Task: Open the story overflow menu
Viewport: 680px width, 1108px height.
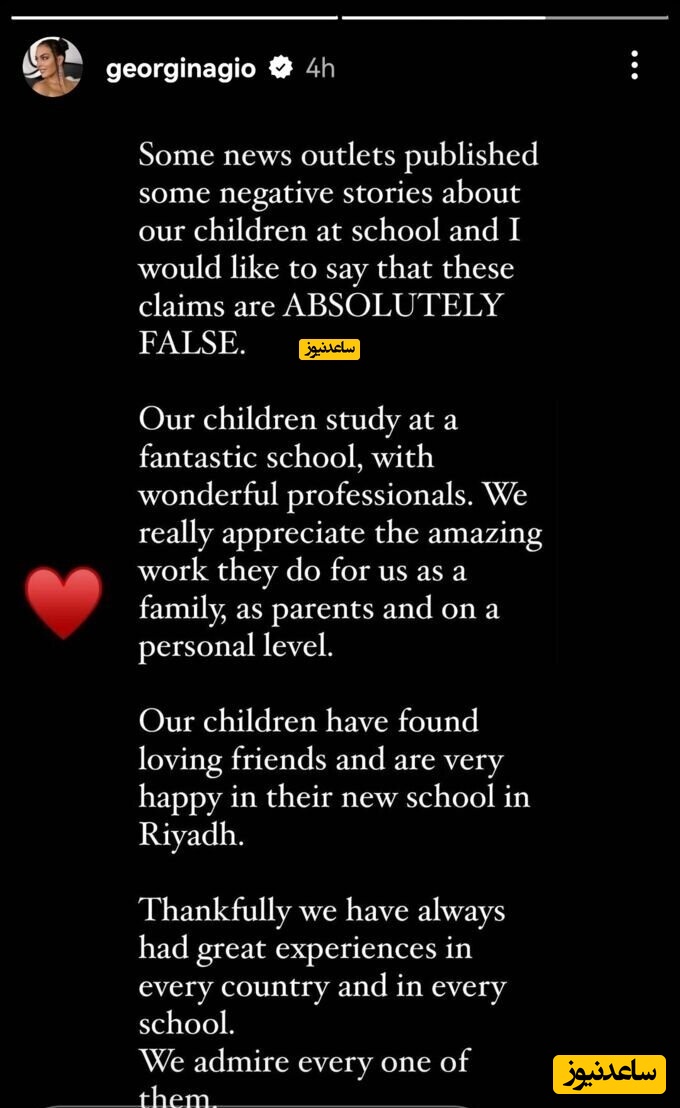Action: click(x=634, y=66)
